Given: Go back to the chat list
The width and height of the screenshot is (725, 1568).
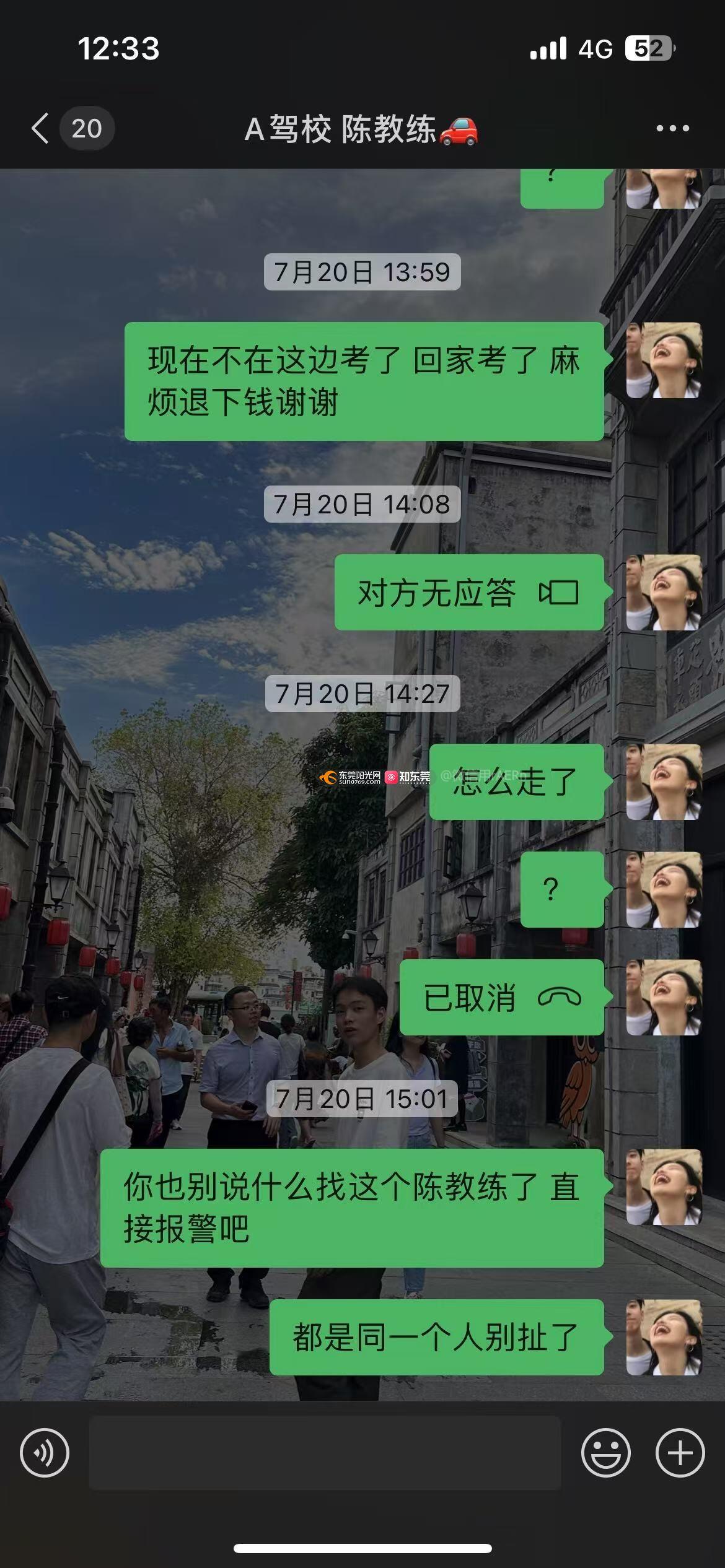Looking at the screenshot, I should click(x=41, y=129).
